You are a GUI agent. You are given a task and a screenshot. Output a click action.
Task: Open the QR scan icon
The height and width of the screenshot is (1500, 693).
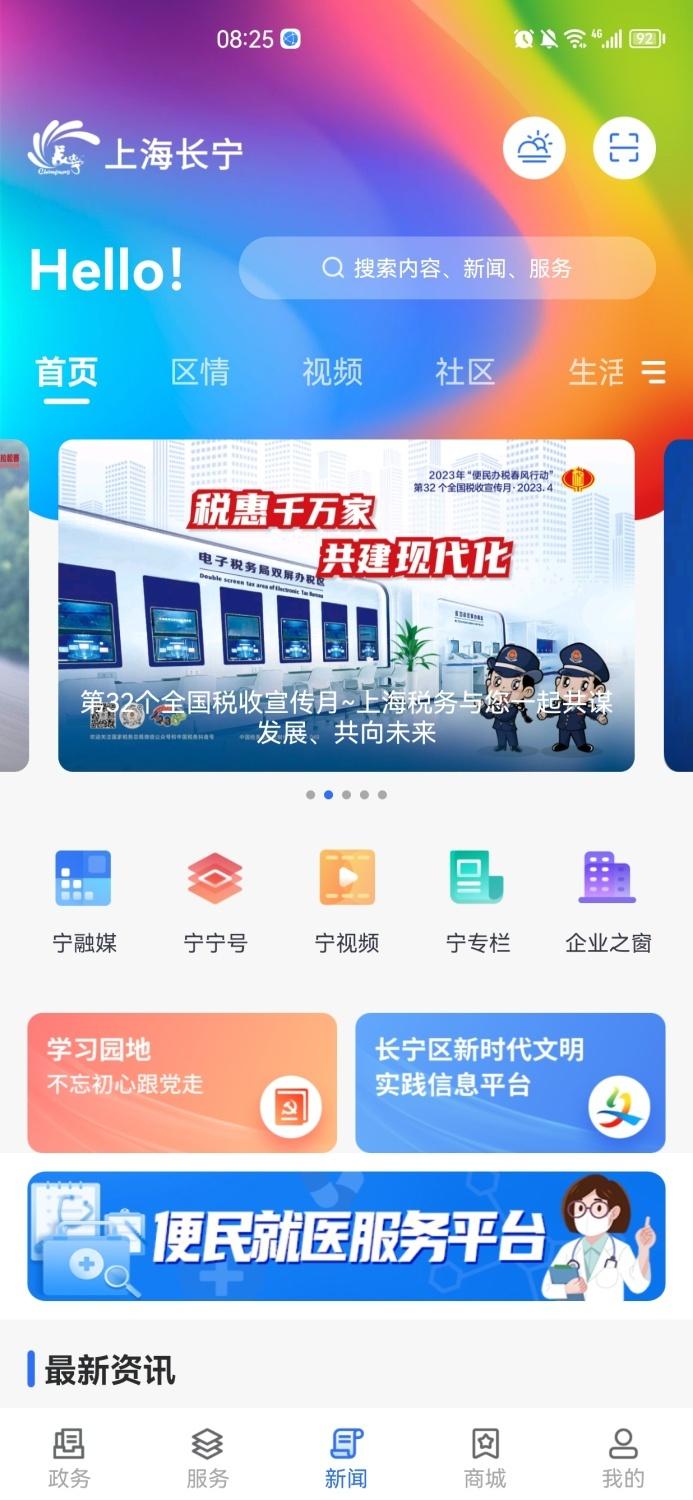point(624,150)
